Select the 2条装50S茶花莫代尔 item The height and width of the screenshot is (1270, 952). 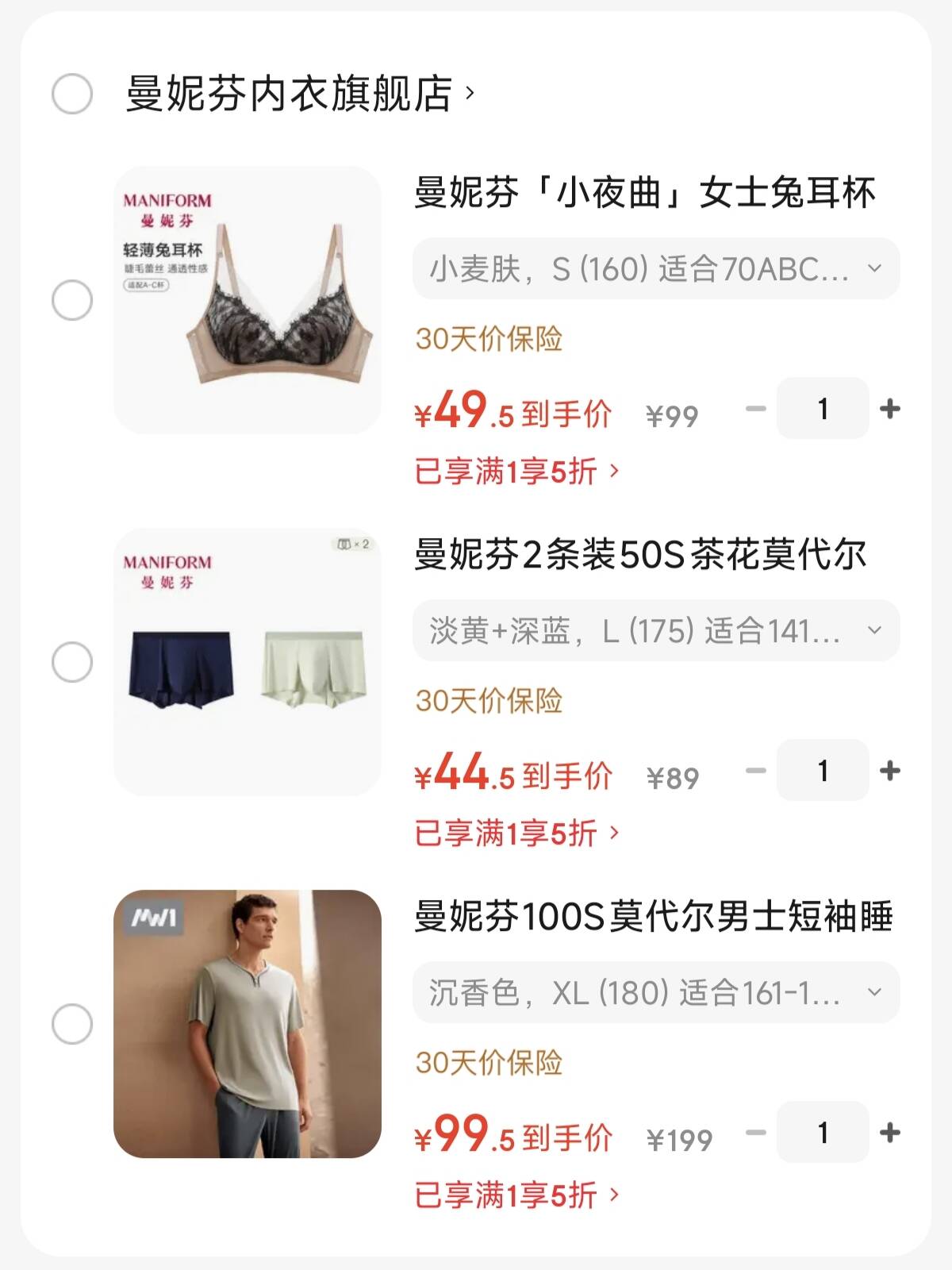pyautogui.click(x=72, y=662)
